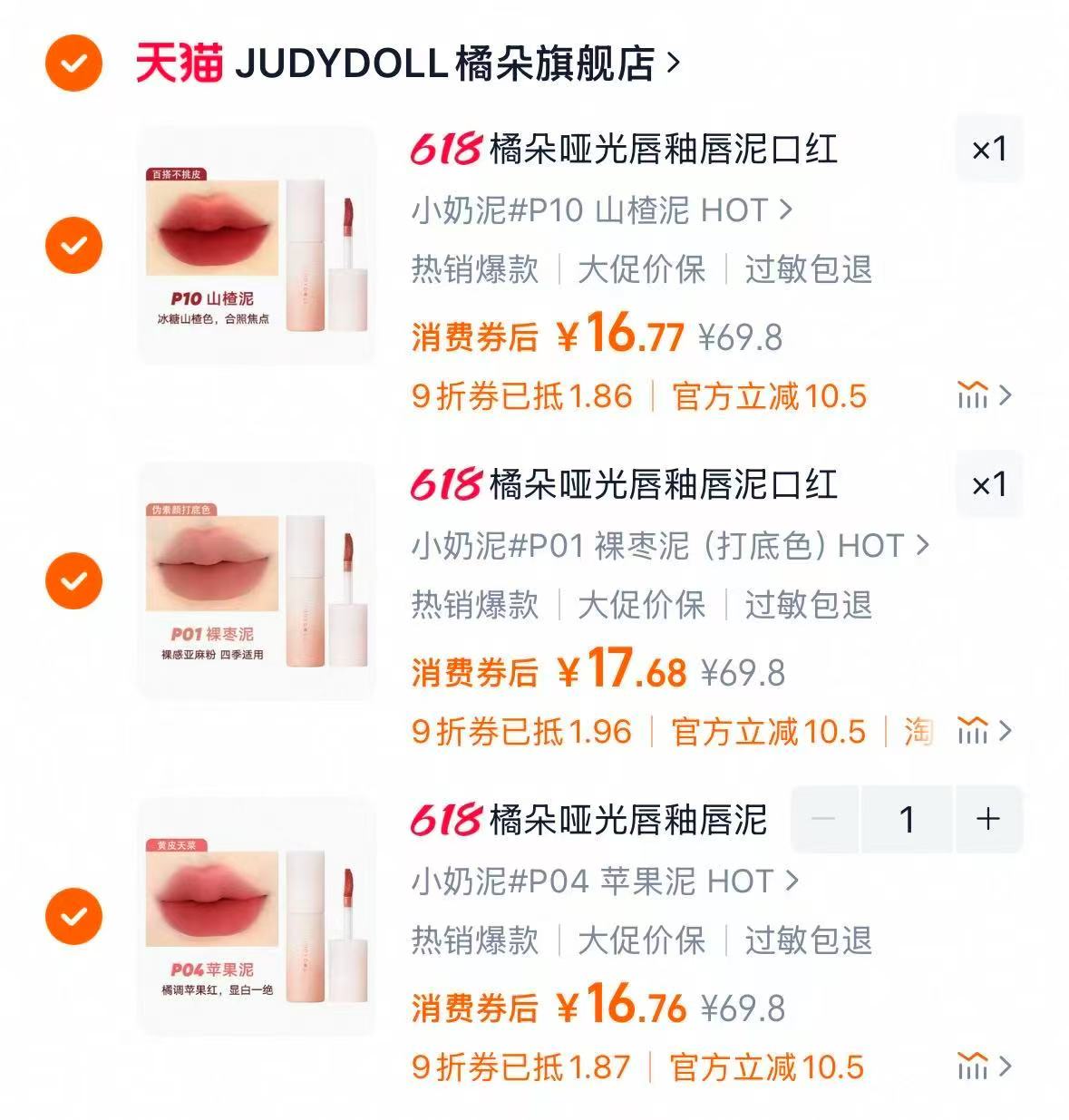Uncheck the JUDYDOLL橘朵旗舰店 store checkbox
The image size is (1069, 1120).
click(73, 63)
